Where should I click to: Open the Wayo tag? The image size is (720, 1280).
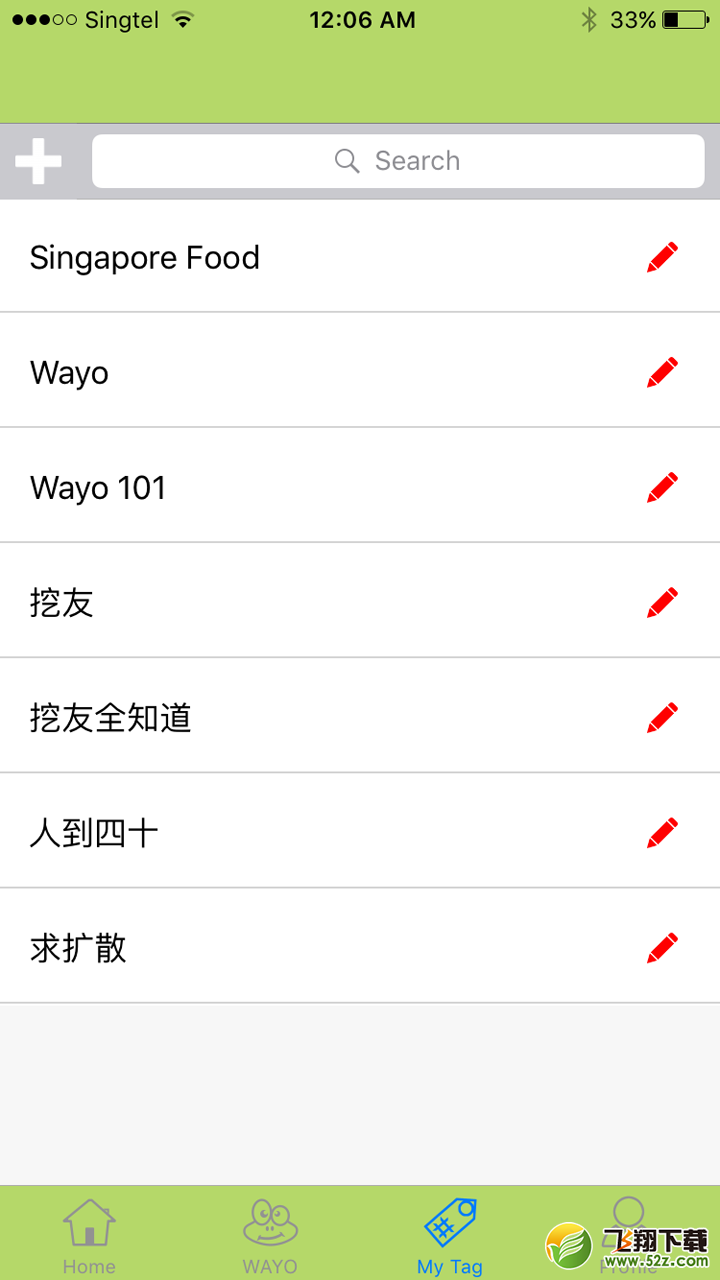(x=360, y=371)
